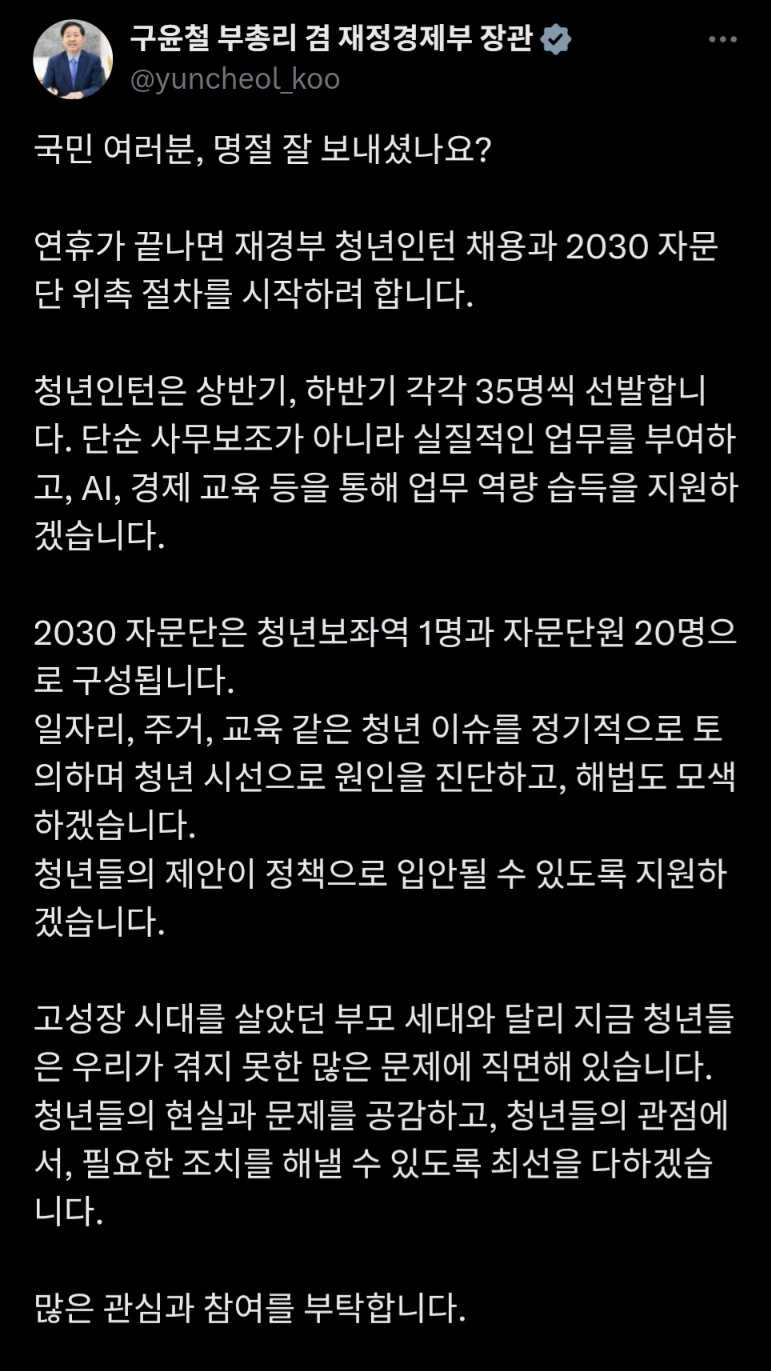
Task: Open the @yuncheol_koo profile handle
Action: tap(235, 79)
